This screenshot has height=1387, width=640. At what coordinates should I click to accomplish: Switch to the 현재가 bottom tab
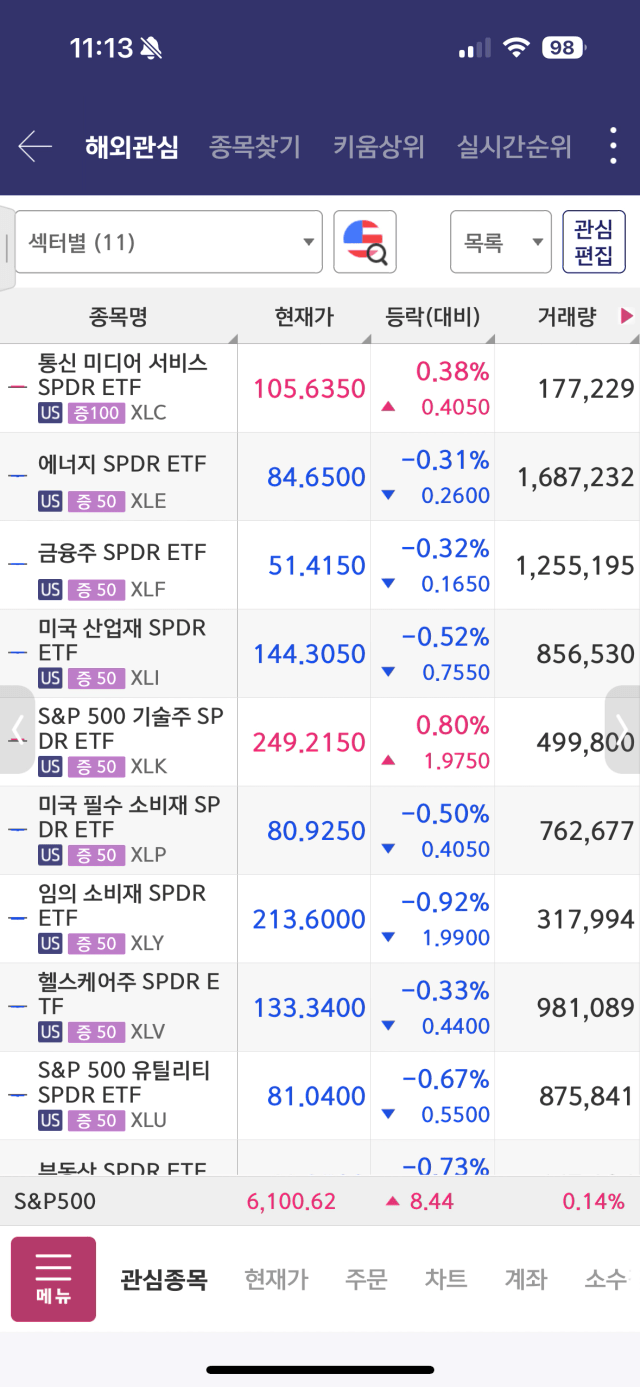276,1279
